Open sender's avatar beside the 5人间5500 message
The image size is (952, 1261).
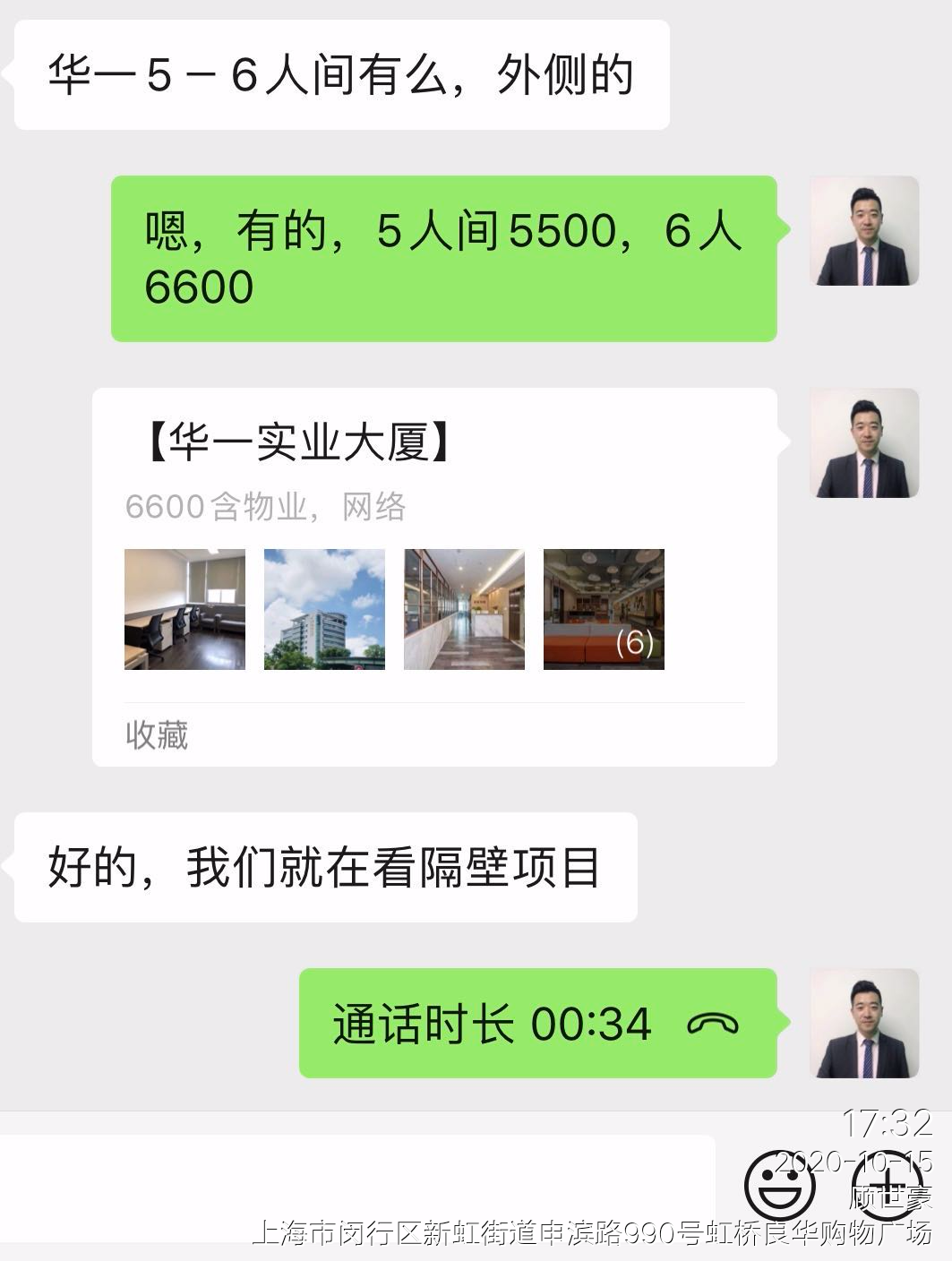(x=864, y=231)
